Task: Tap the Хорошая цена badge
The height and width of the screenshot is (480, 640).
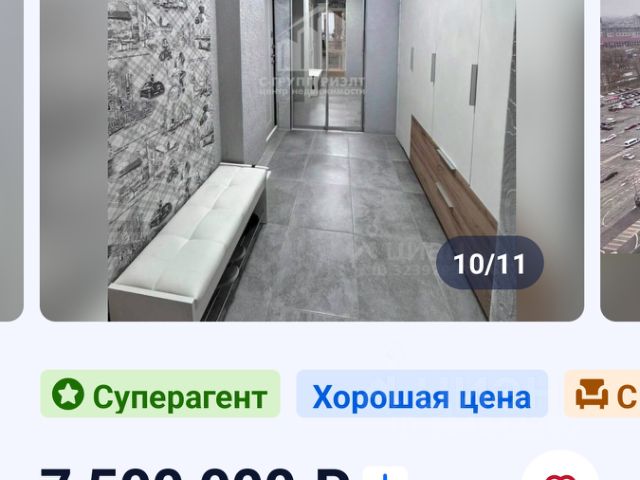Action: click(421, 396)
